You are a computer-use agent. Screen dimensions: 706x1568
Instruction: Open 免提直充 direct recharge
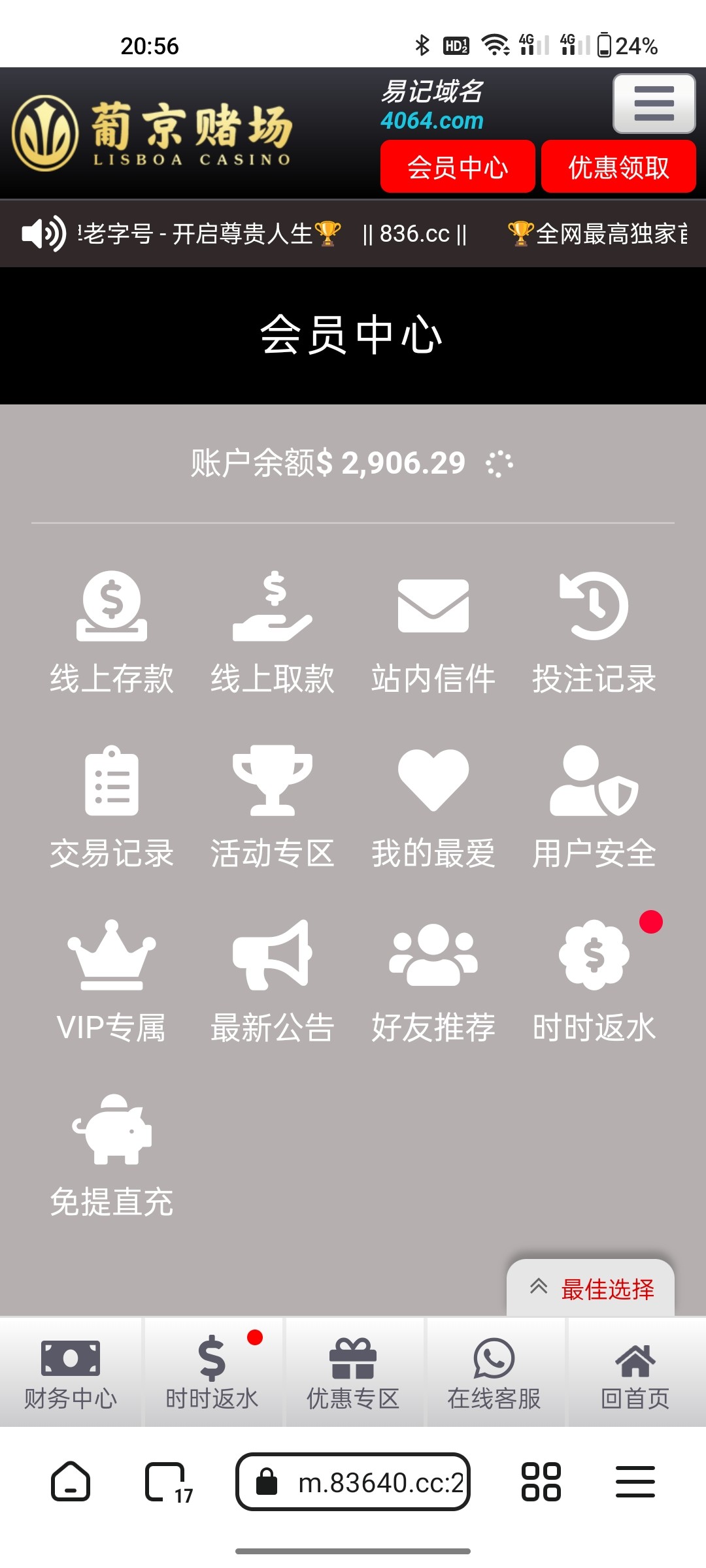click(112, 1156)
